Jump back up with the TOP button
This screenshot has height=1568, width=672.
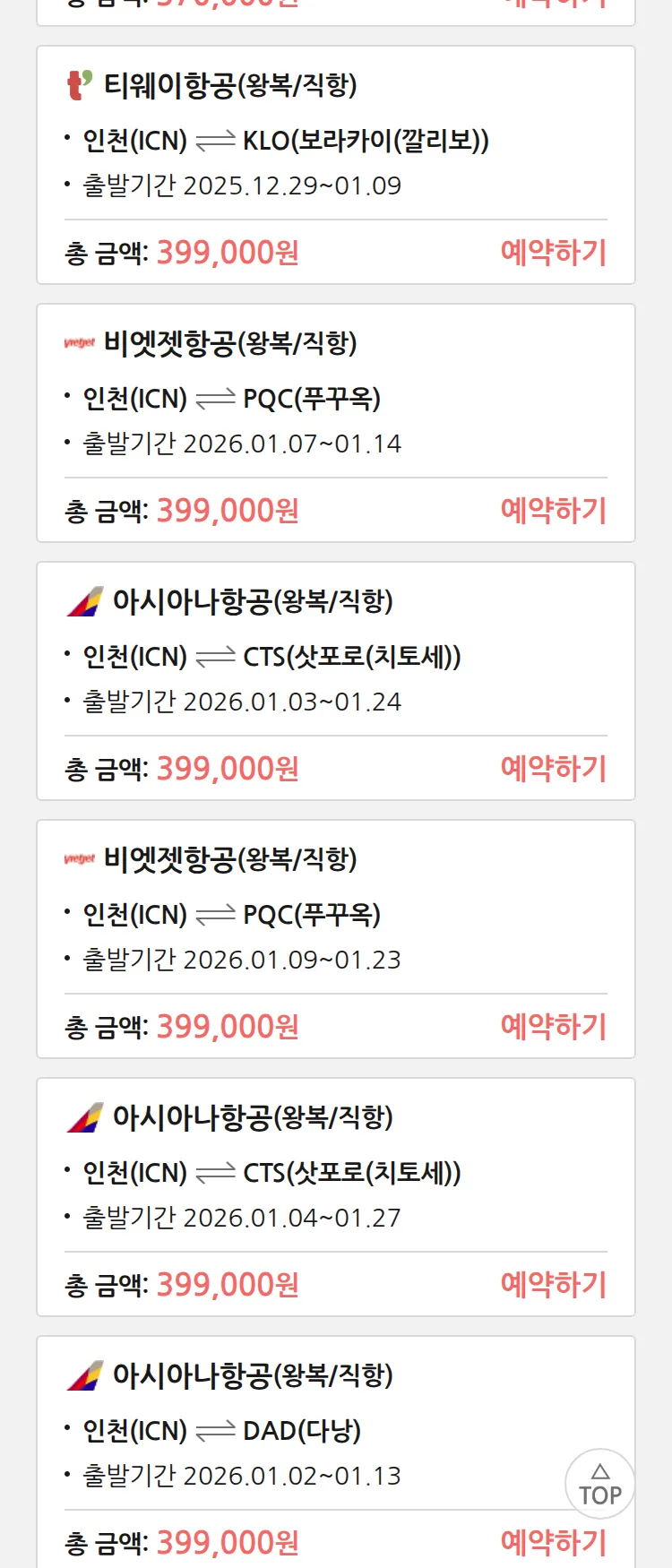coord(599,1484)
